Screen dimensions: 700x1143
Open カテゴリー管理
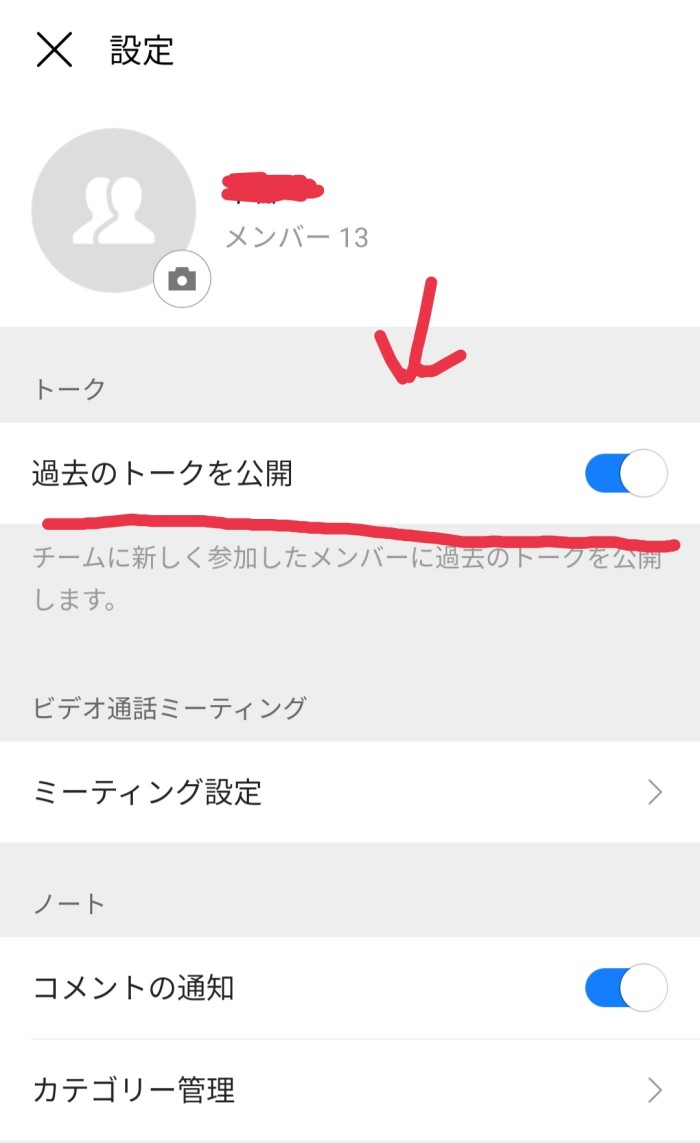click(350, 1090)
